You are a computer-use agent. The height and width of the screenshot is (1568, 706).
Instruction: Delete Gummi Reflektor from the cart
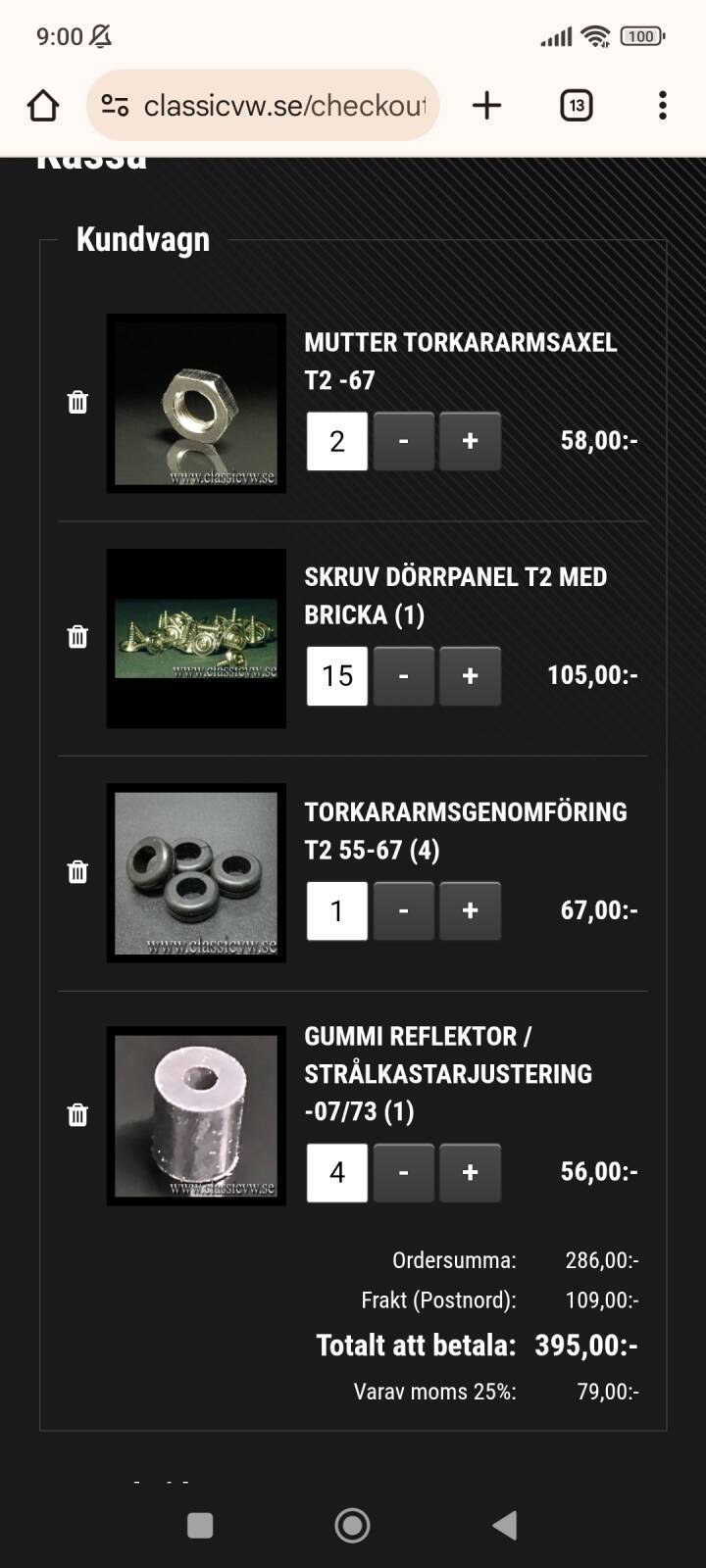[77, 1114]
